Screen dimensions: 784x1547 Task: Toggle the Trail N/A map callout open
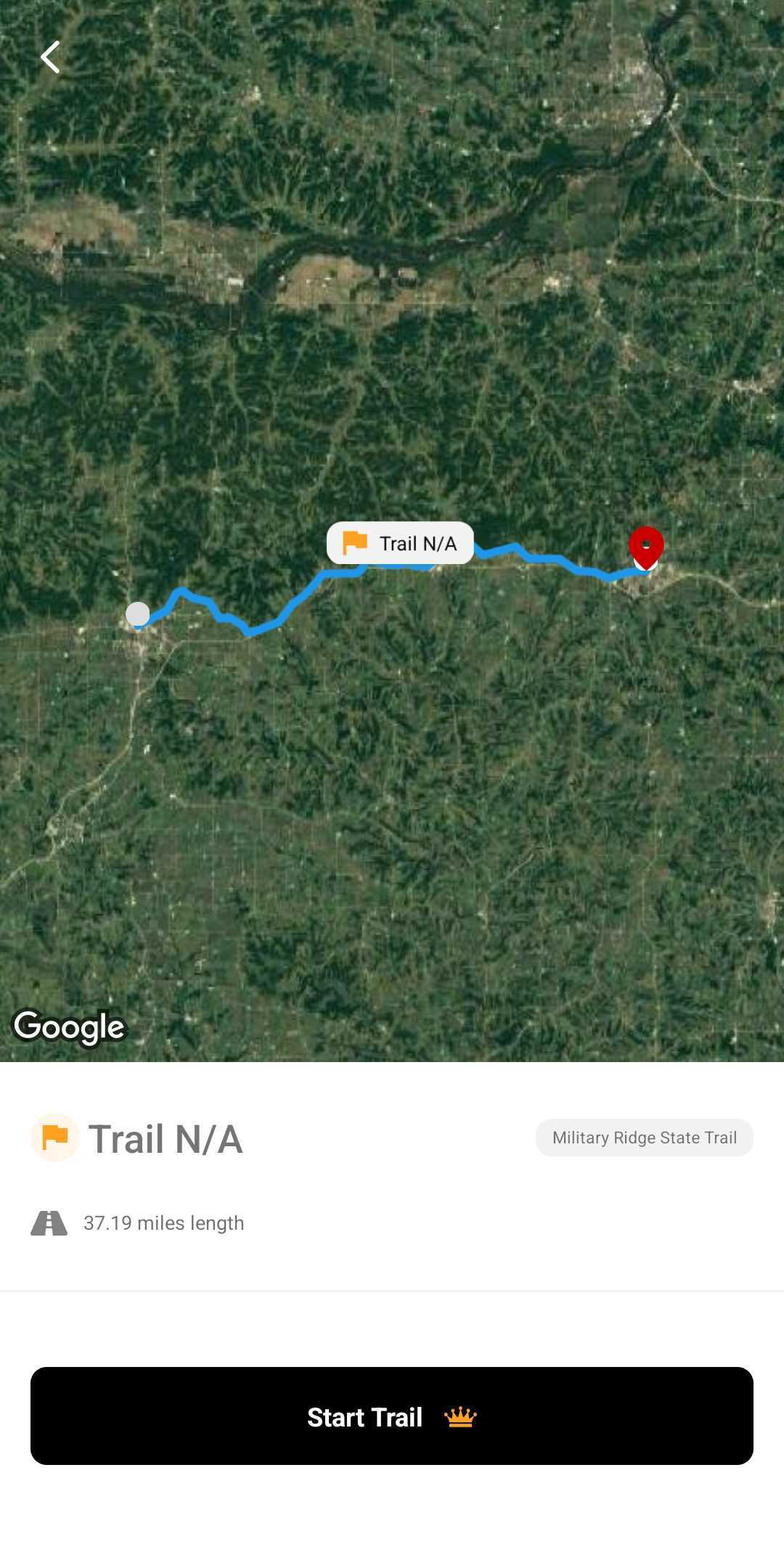click(401, 542)
